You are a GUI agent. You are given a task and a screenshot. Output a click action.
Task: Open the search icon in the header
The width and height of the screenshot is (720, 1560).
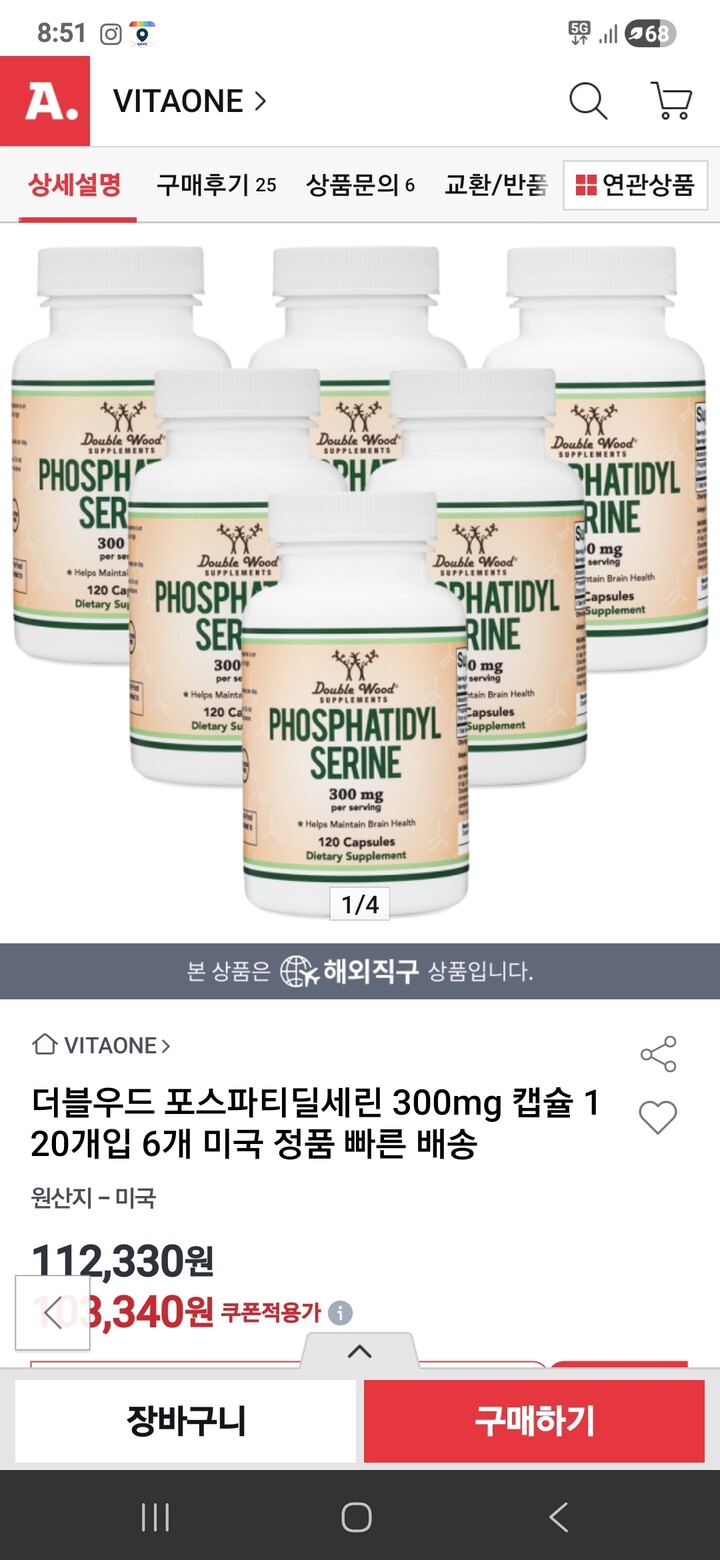tap(587, 100)
